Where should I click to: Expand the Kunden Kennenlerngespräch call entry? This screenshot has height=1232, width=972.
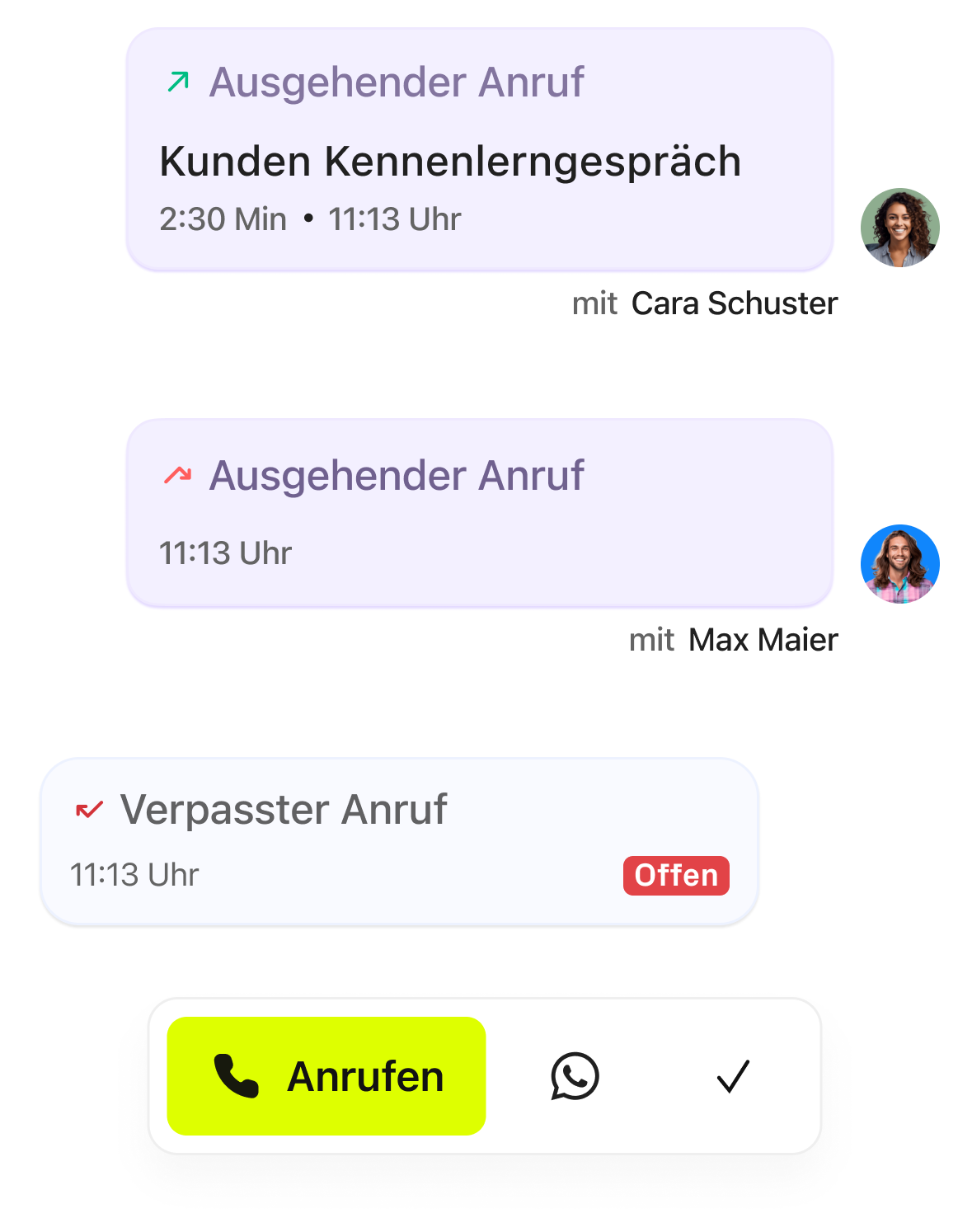tap(478, 148)
